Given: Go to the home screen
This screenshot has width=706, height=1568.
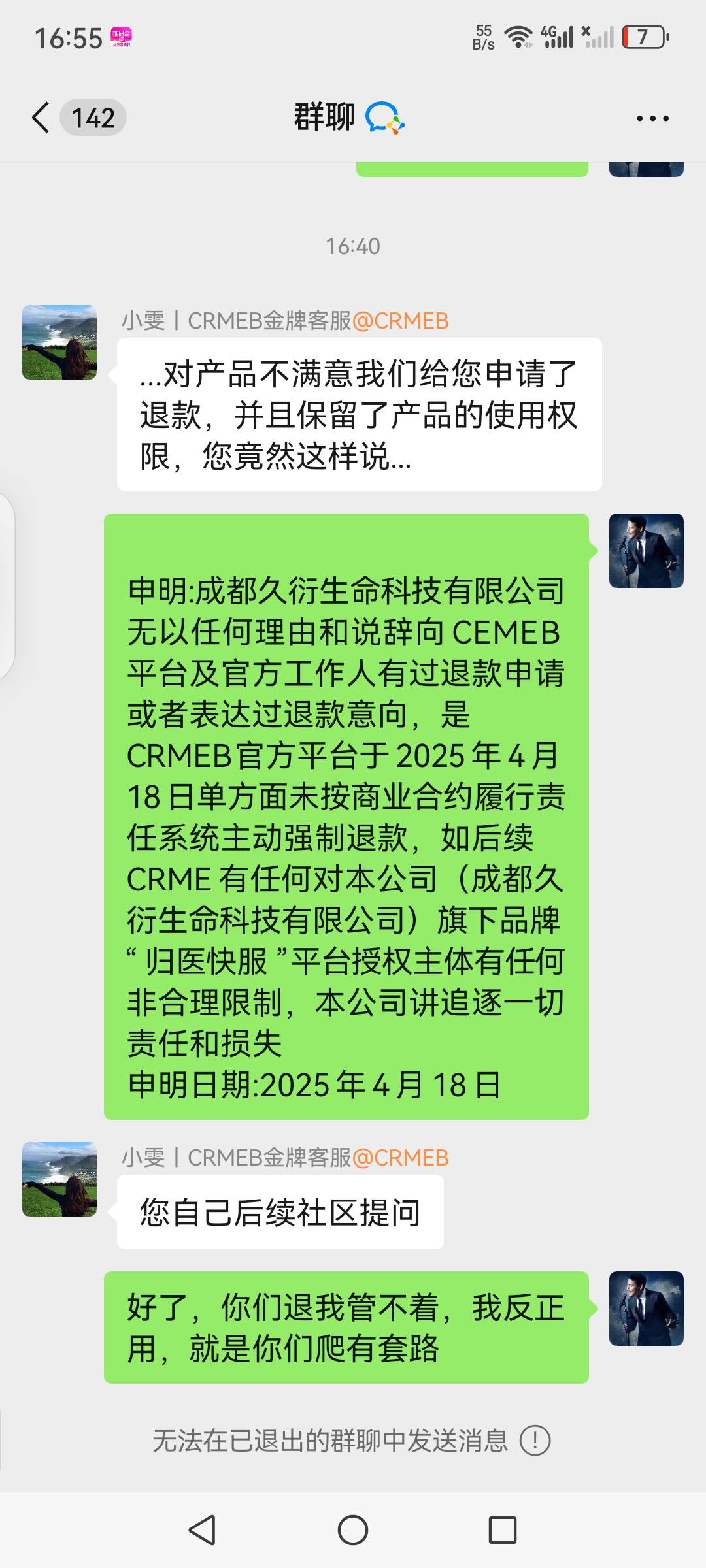Looking at the screenshot, I should [353, 1530].
